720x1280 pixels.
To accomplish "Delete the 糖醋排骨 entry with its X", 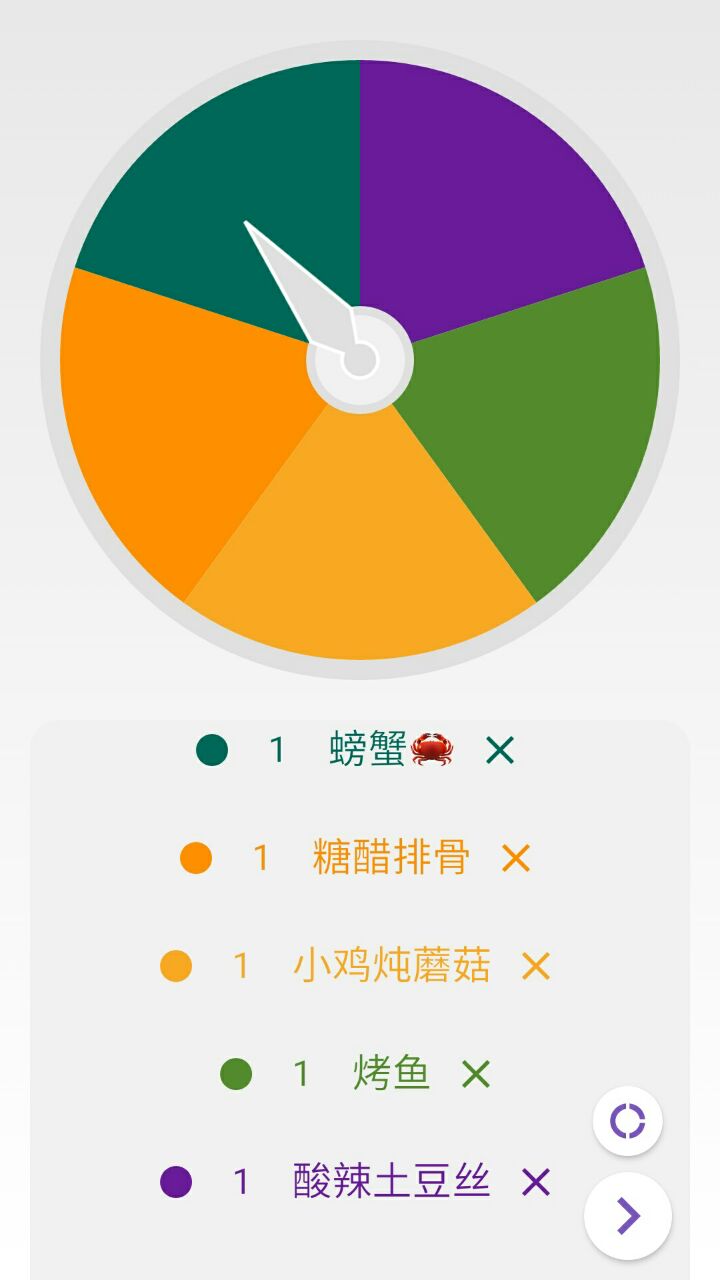I will pos(516,857).
